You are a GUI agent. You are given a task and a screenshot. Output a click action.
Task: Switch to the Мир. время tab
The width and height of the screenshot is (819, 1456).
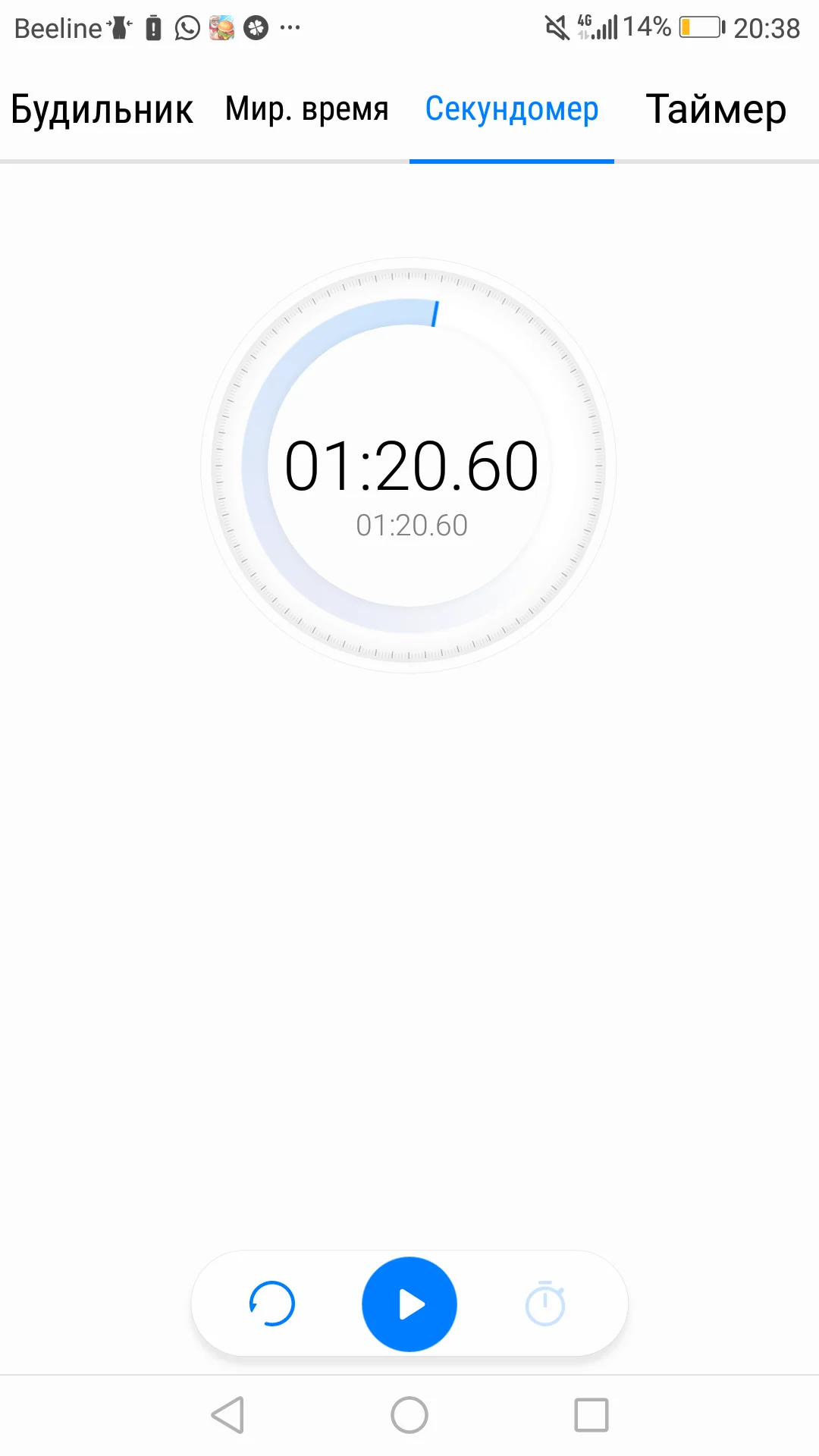tap(305, 109)
